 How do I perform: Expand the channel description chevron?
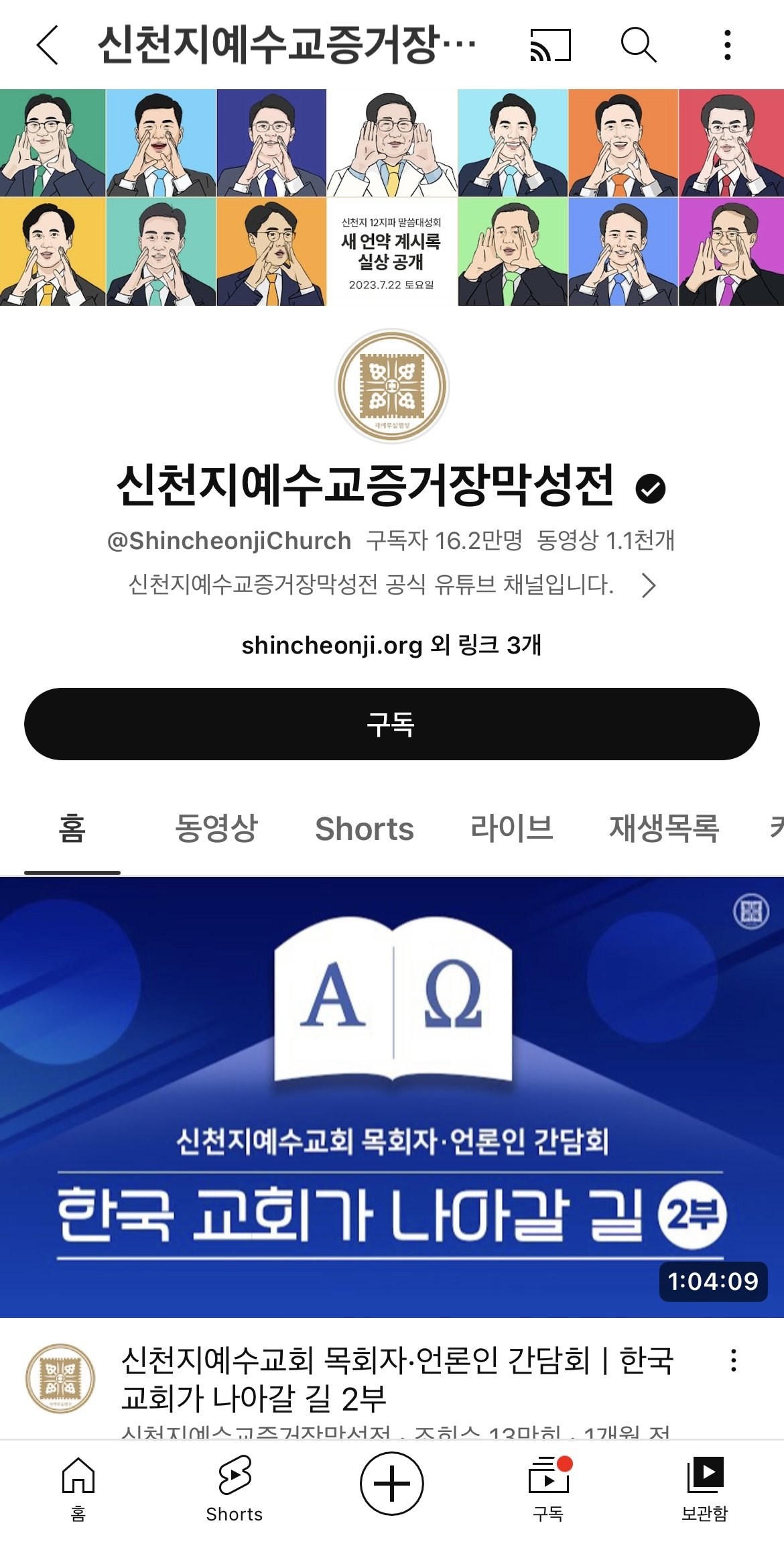pos(648,585)
